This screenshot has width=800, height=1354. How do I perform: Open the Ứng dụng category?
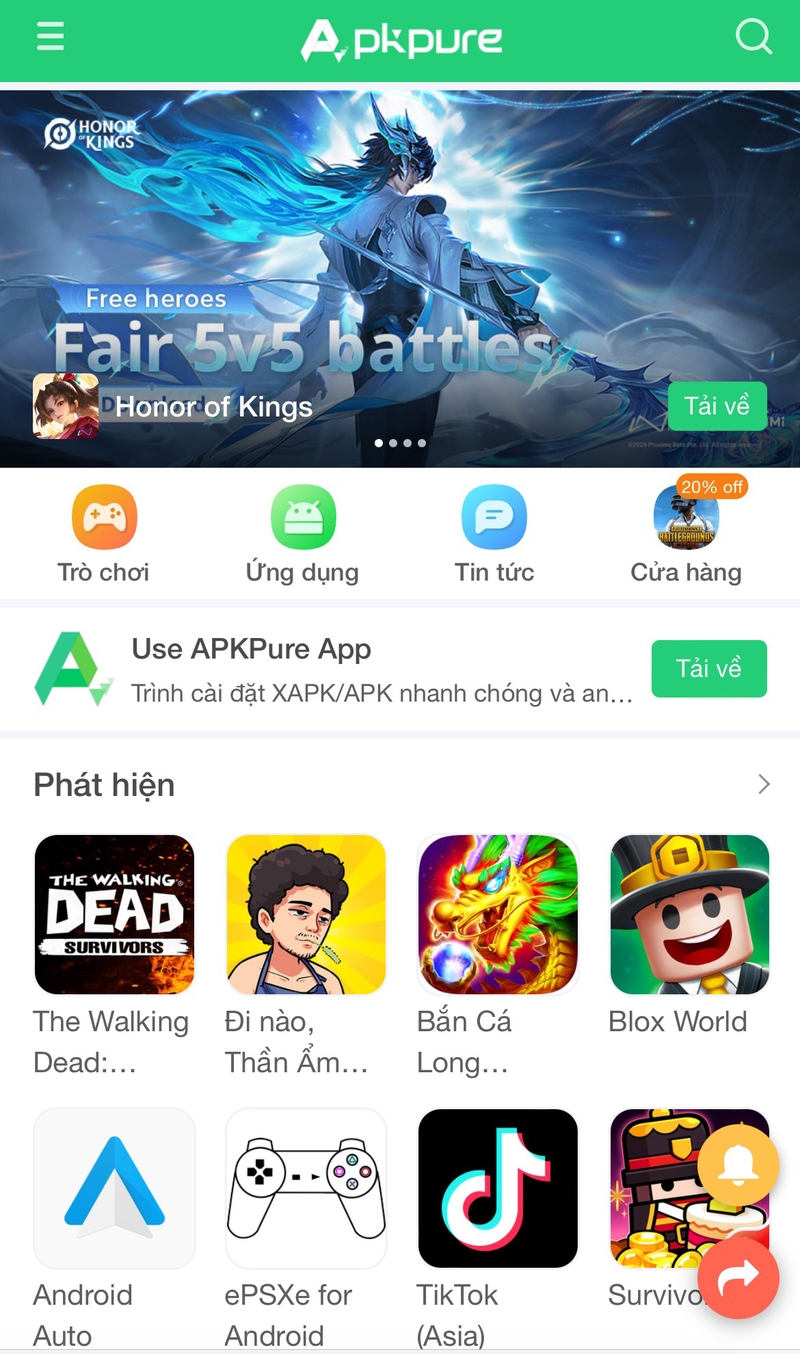(x=302, y=535)
